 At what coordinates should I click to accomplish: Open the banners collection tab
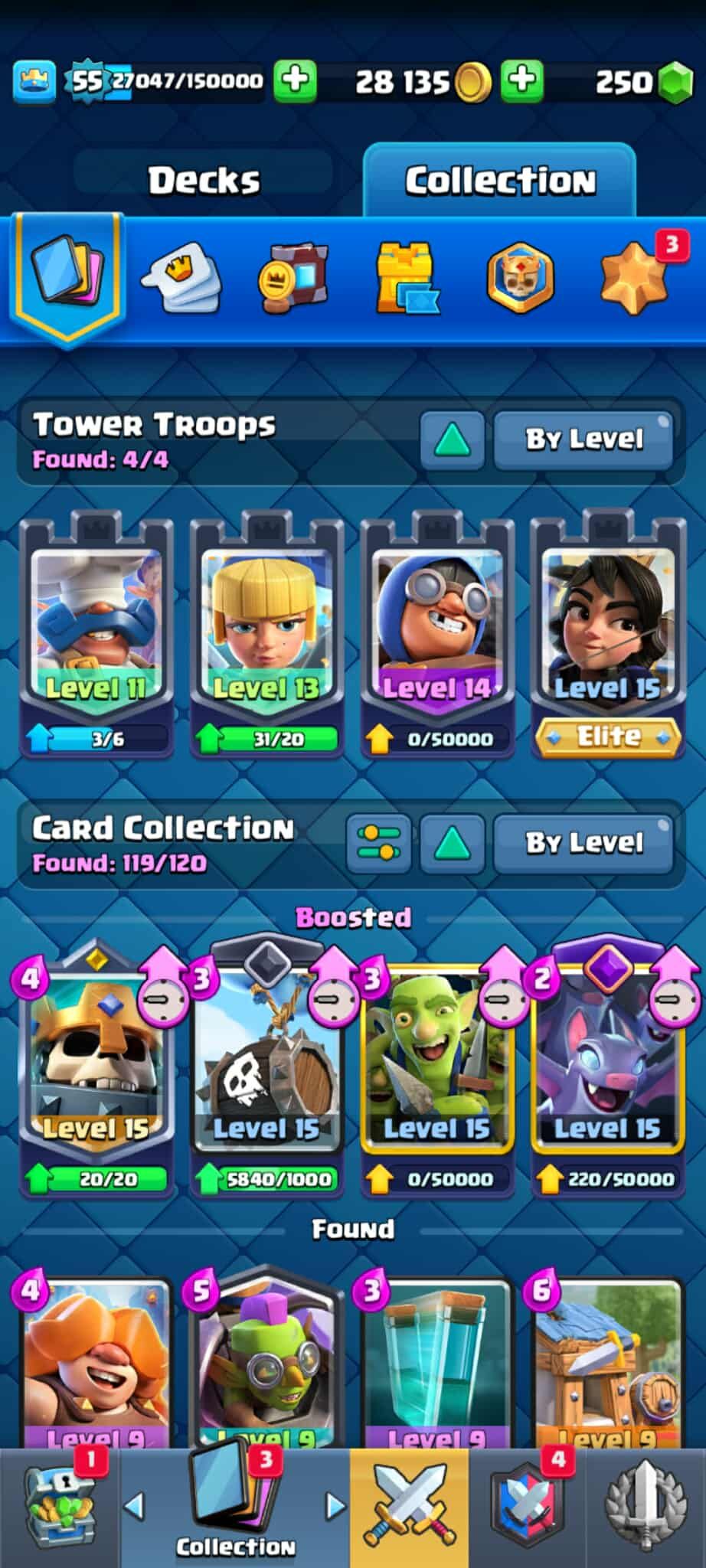pos(294,279)
